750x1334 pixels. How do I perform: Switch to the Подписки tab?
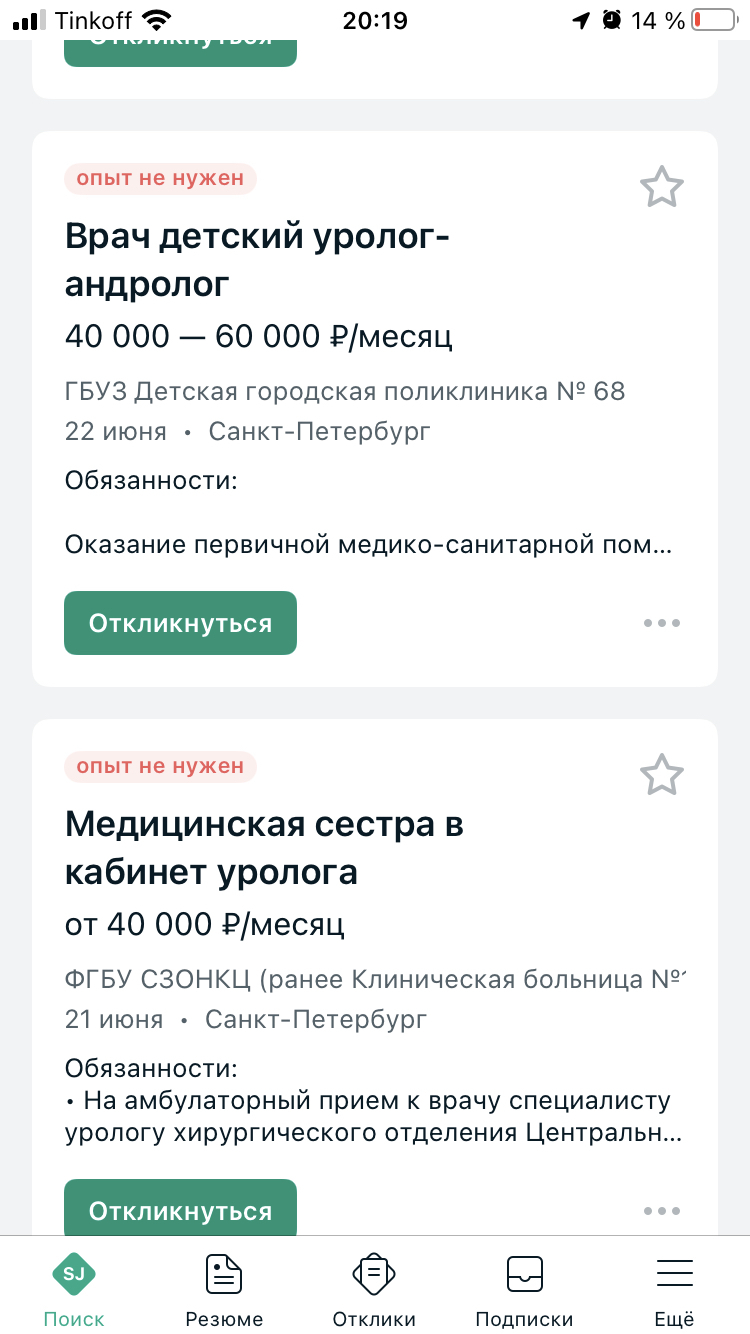[524, 1290]
